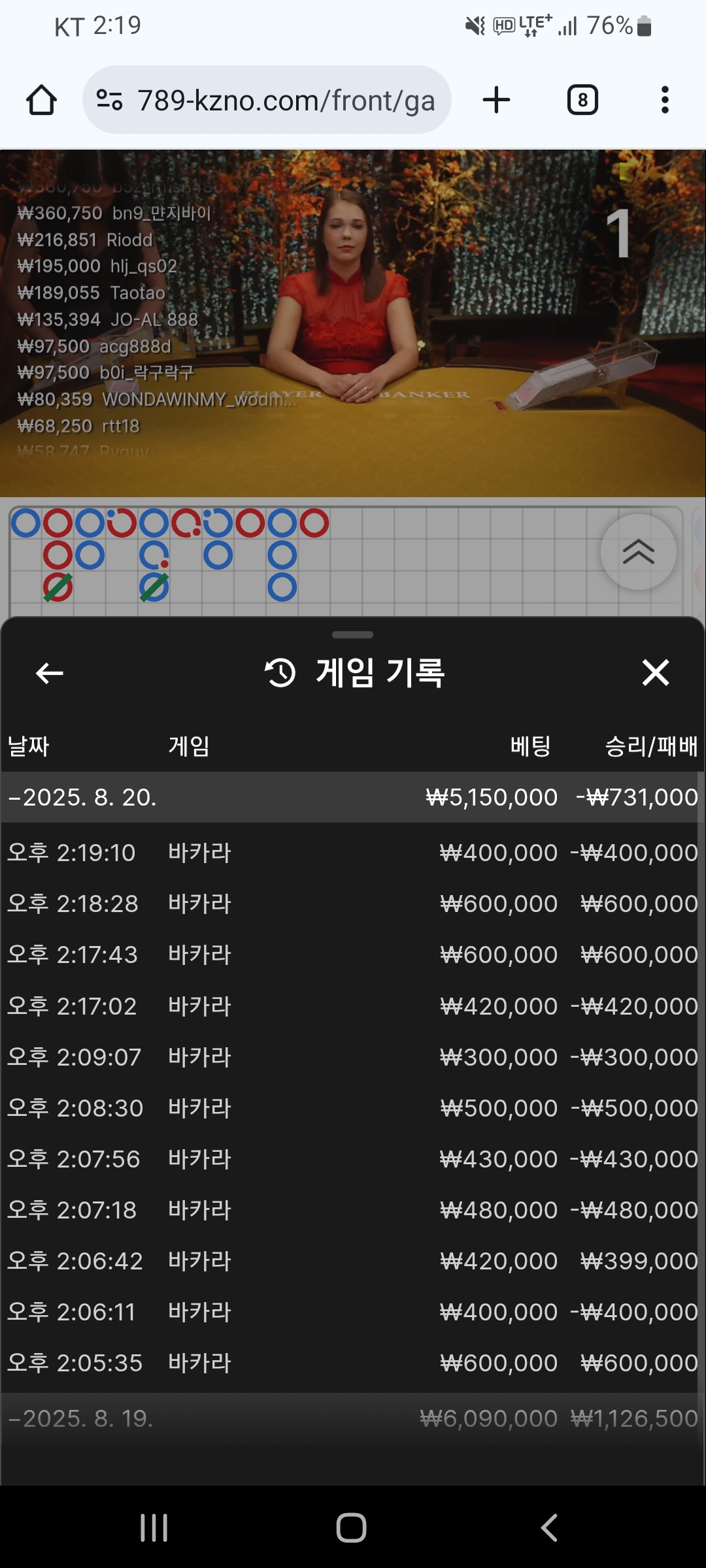
Task: Expand the roadmap with double chevron
Action: 638,552
